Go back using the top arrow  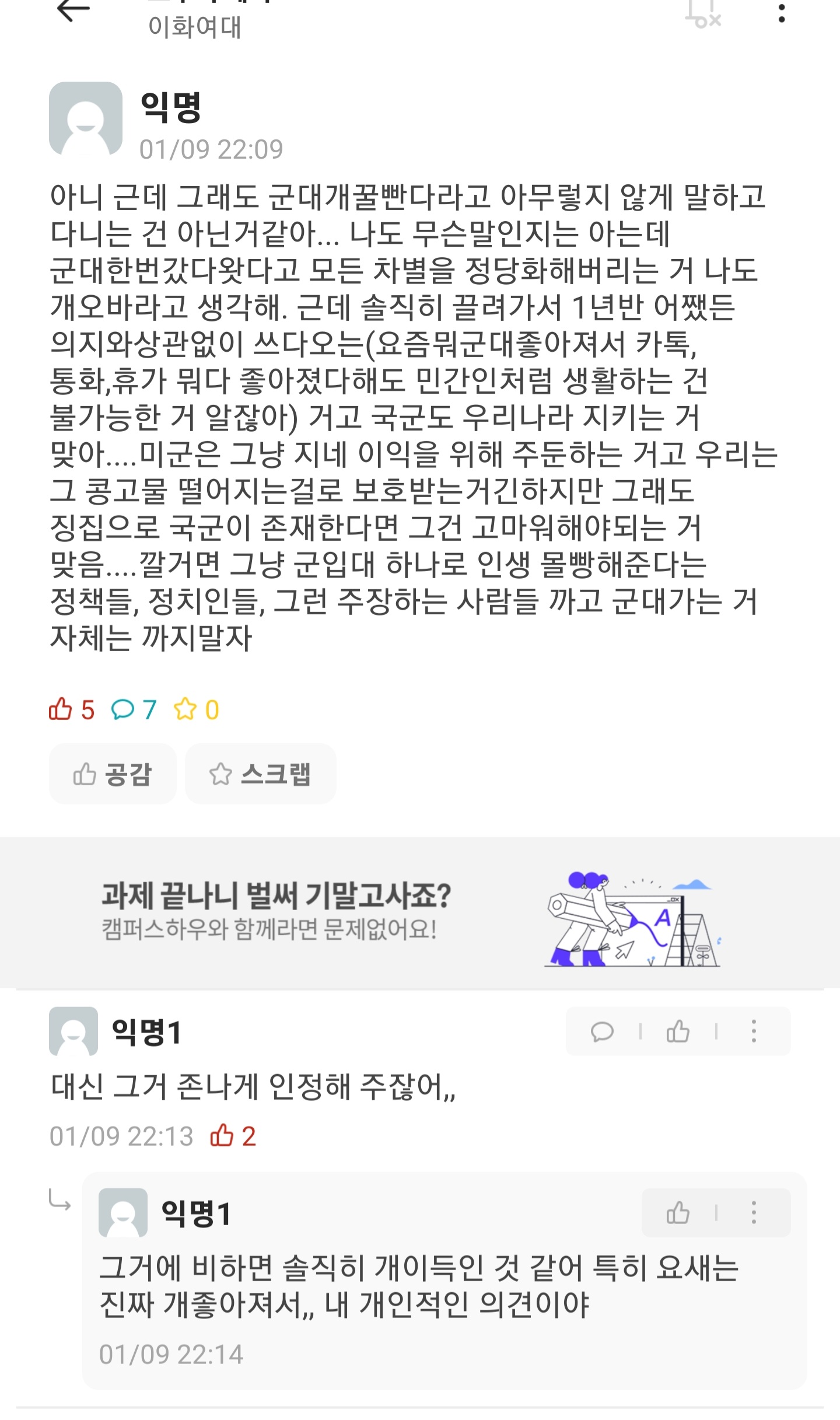[x=73, y=11]
